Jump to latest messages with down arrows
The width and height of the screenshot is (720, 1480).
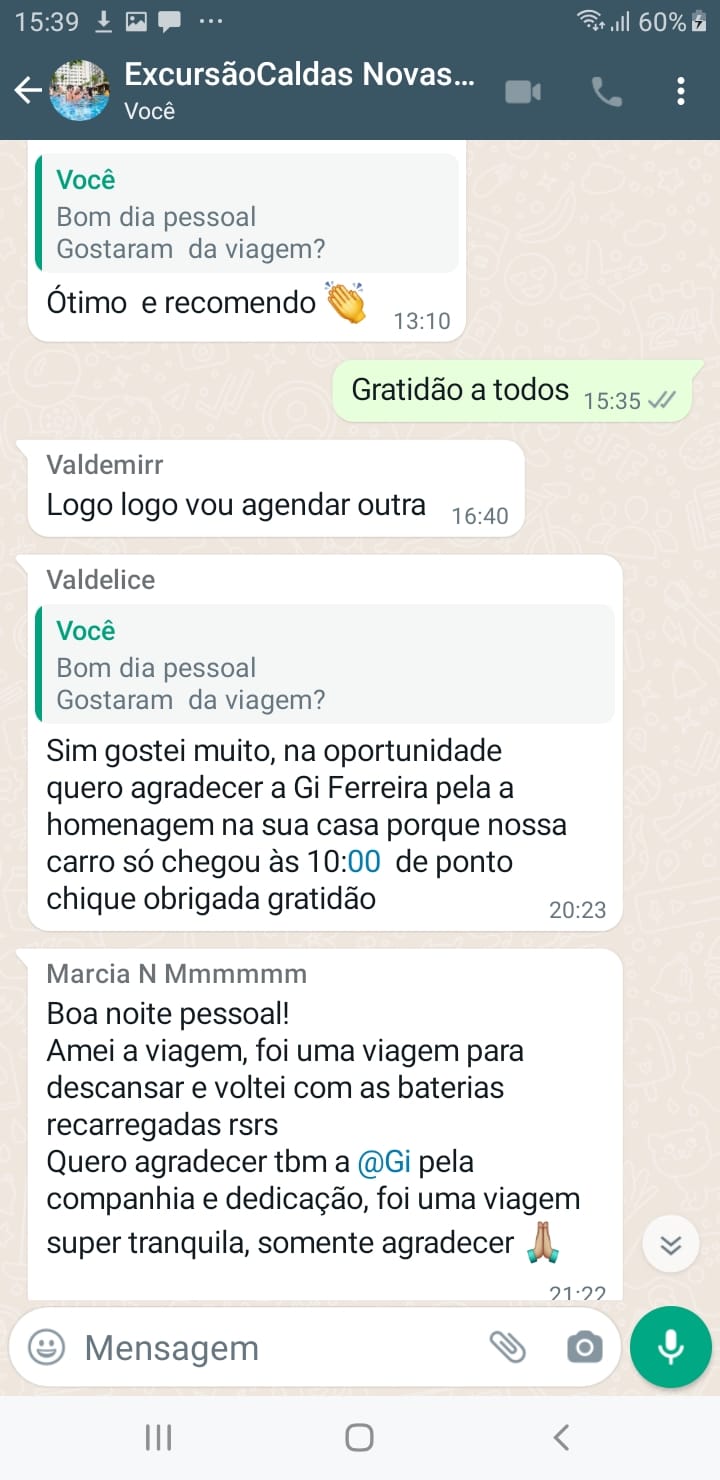point(670,1244)
